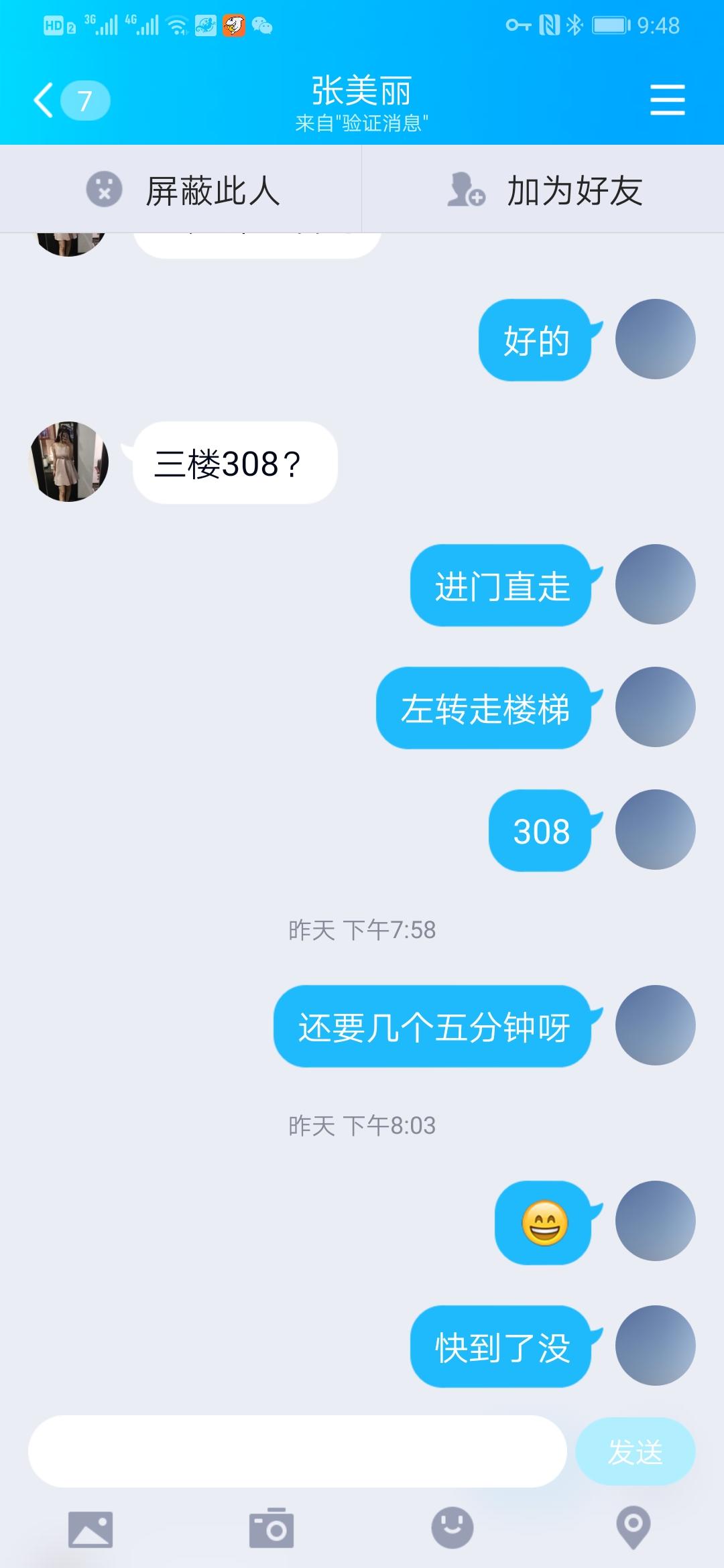Open the camera to take a photo
Image resolution: width=724 pixels, height=1568 pixels.
click(271, 1529)
